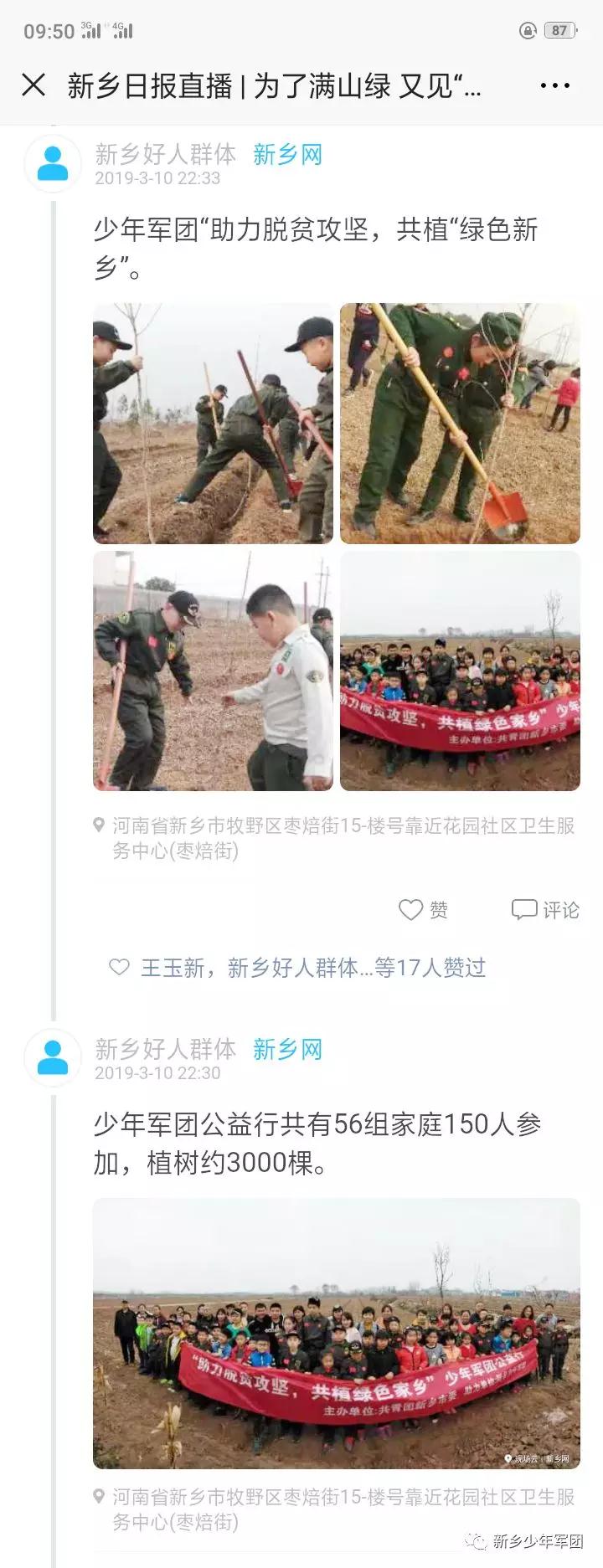Open 新乡网 link on the 22:33 post

287,155
